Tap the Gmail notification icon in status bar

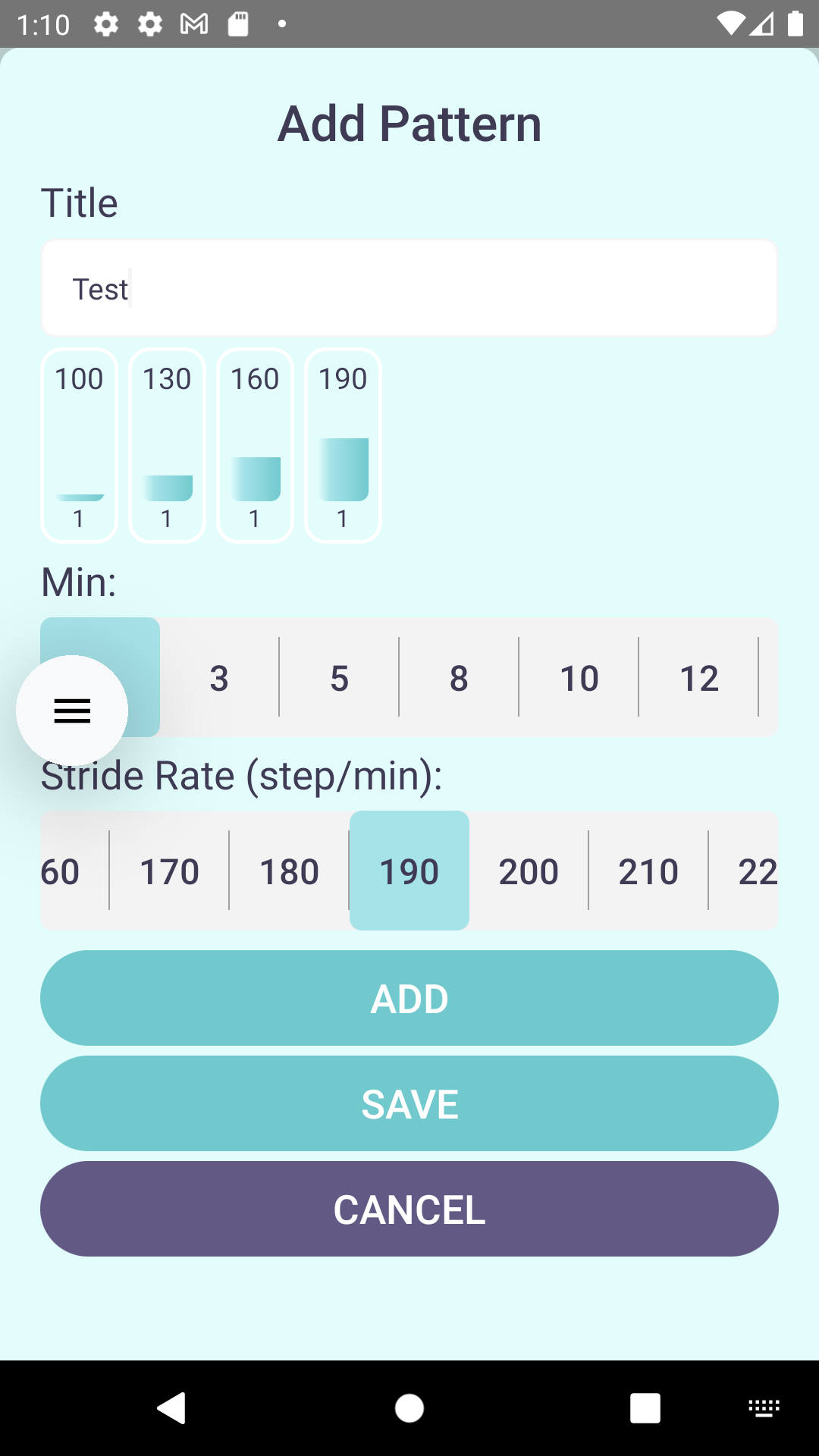194,23
